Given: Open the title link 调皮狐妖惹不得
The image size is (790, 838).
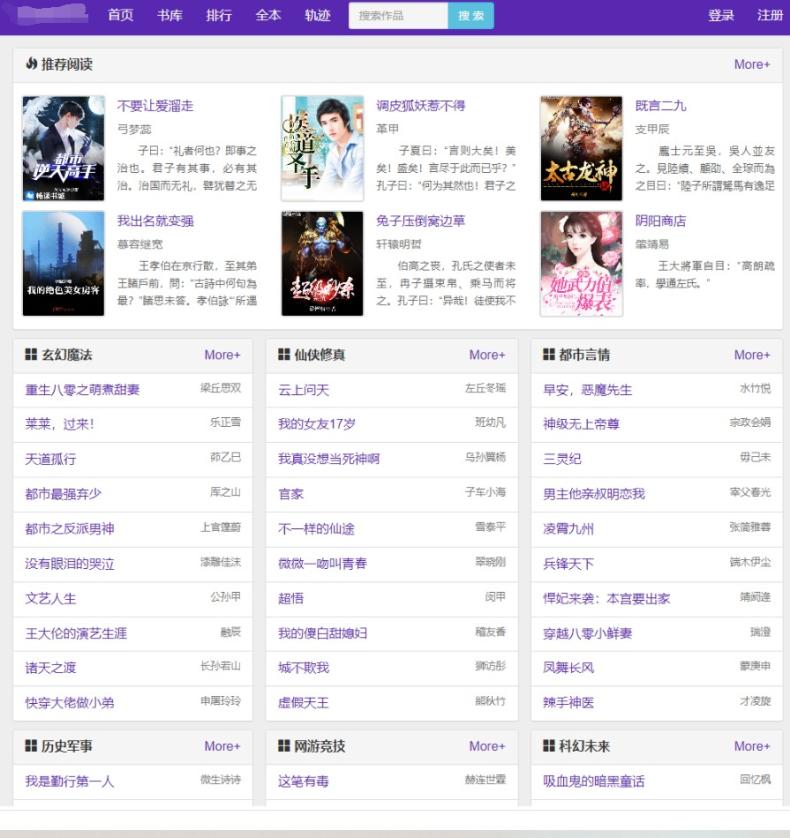Looking at the screenshot, I should tap(420, 105).
